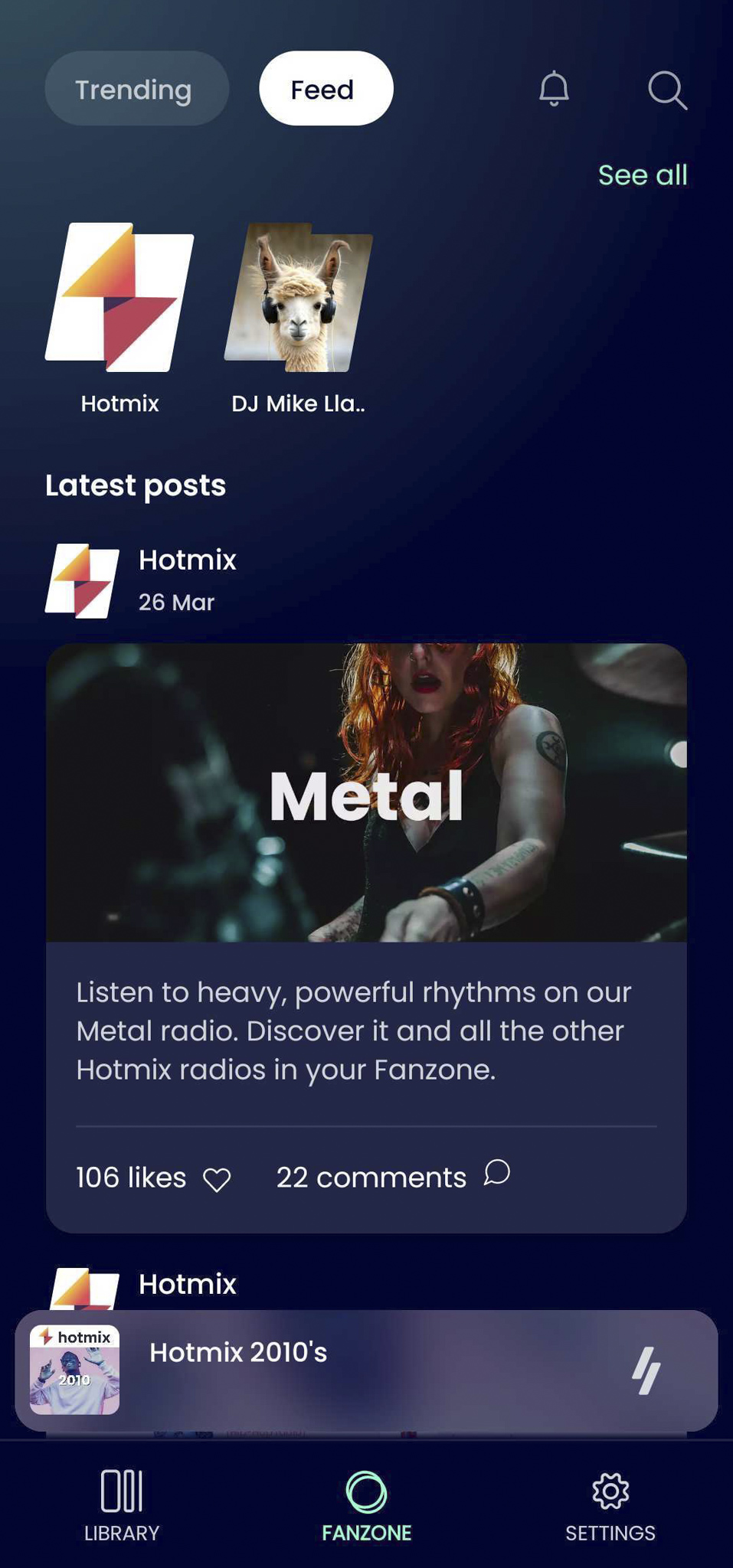Go to the Library tab
Image resolution: width=733 pixels, height=1568 pixels.
pyautogui.click(x=122, y=1504)
